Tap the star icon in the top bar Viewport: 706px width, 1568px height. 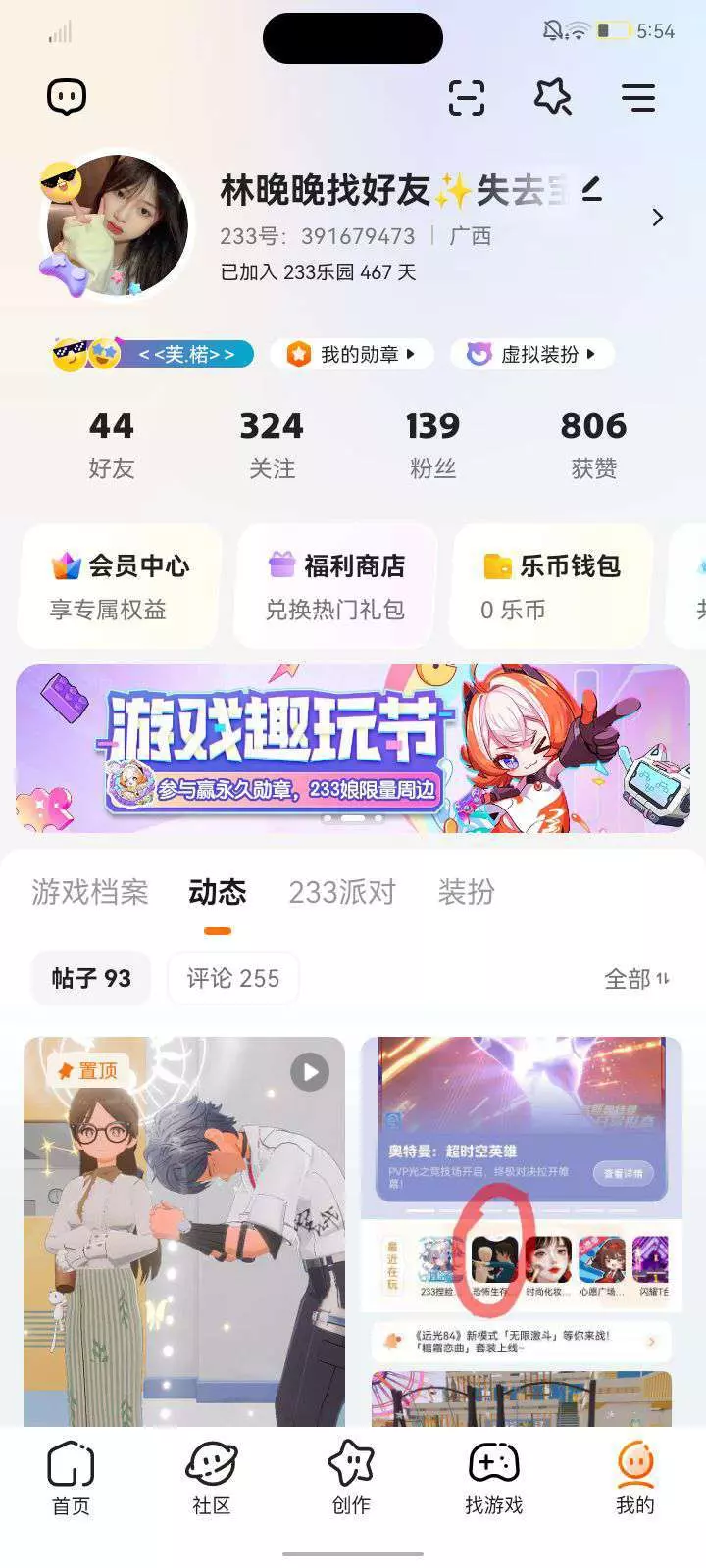(553, 97)
